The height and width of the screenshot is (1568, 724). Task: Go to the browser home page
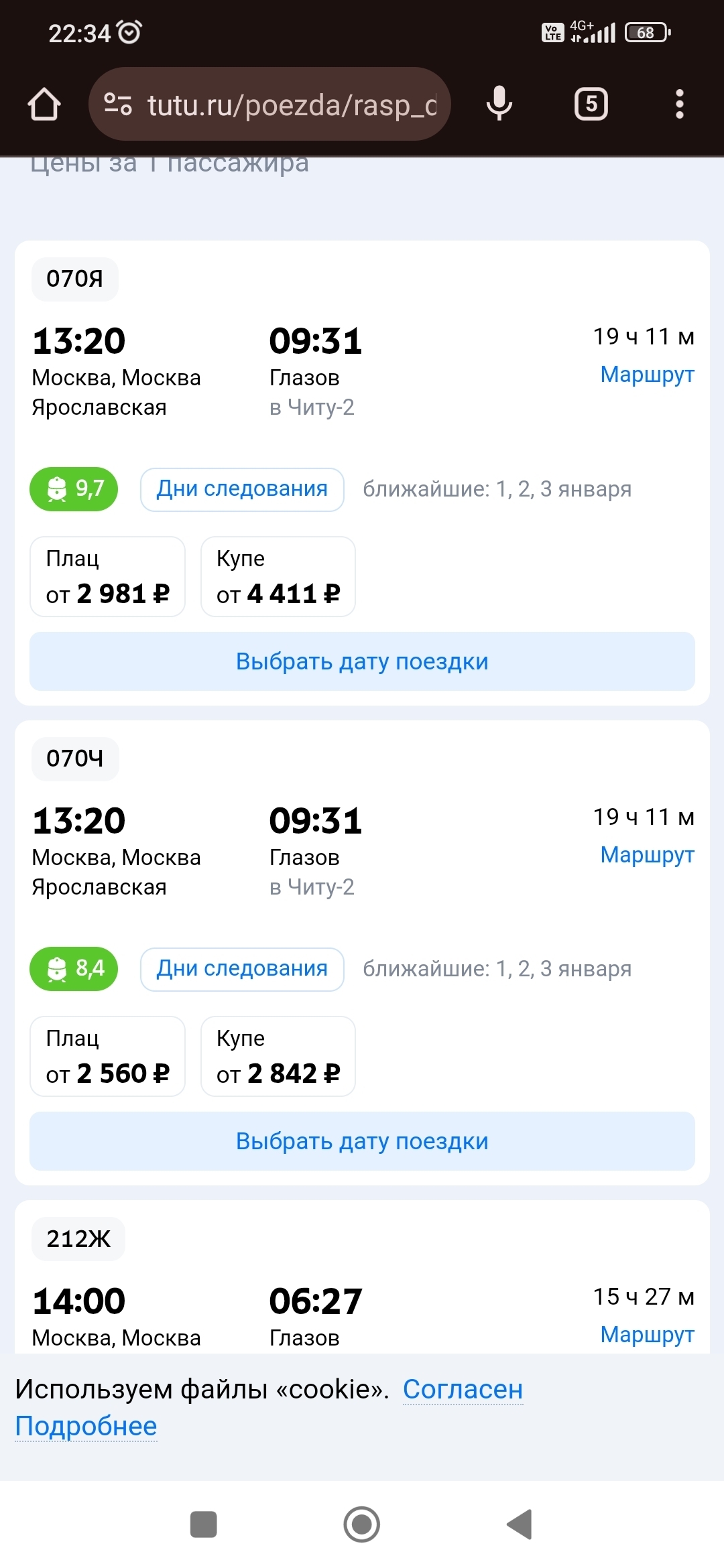click(44, 105)
